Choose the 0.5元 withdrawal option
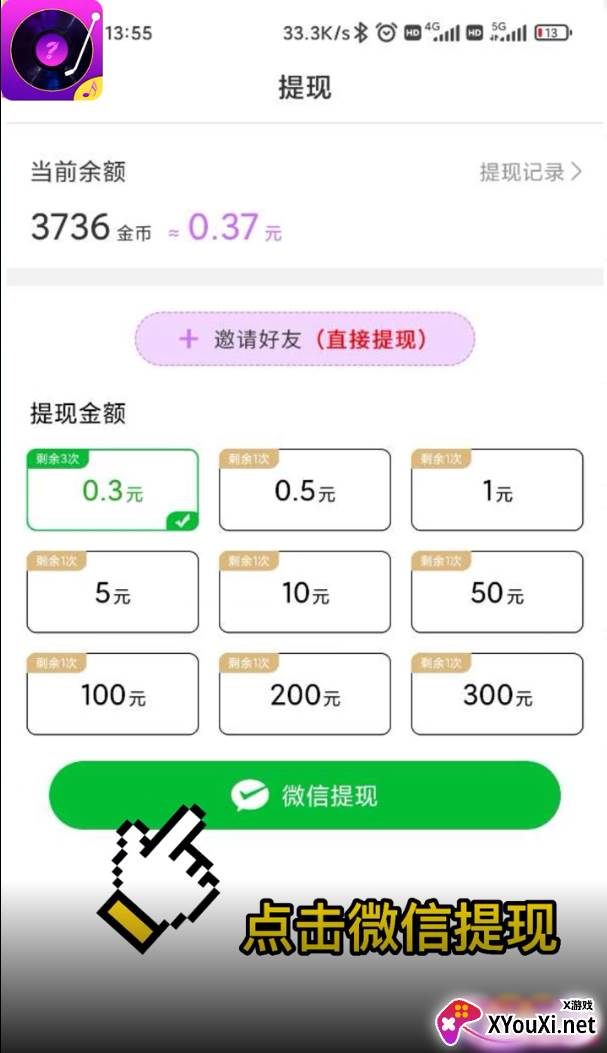This screenshot has height=1053, width=607. click(x=305, y=490)
